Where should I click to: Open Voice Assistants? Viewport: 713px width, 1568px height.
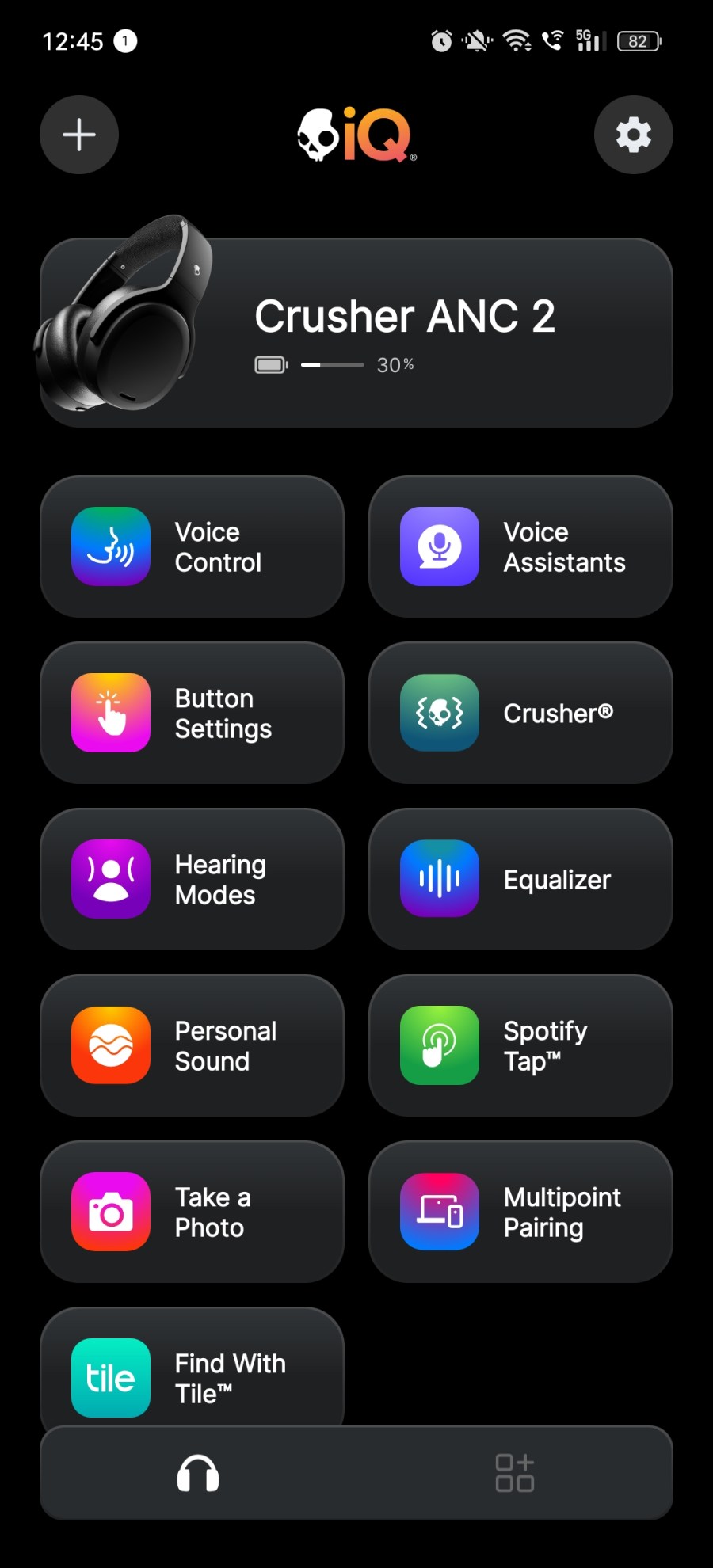pos(520,546)
